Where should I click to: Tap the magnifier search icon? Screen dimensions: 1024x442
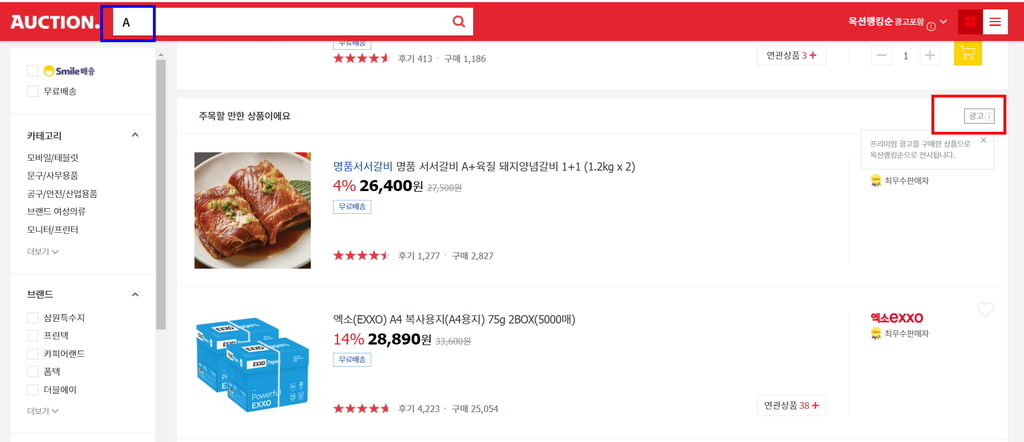pos(459,21)
